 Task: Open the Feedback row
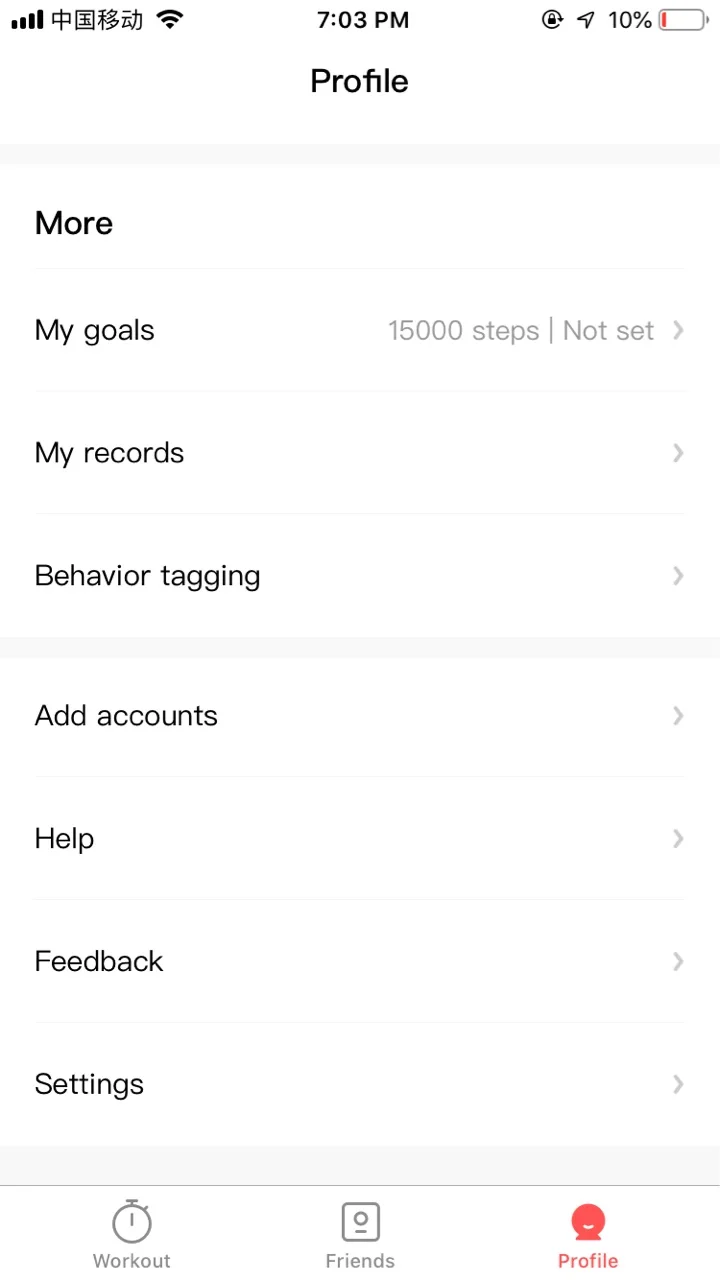[x=360, y=961]
